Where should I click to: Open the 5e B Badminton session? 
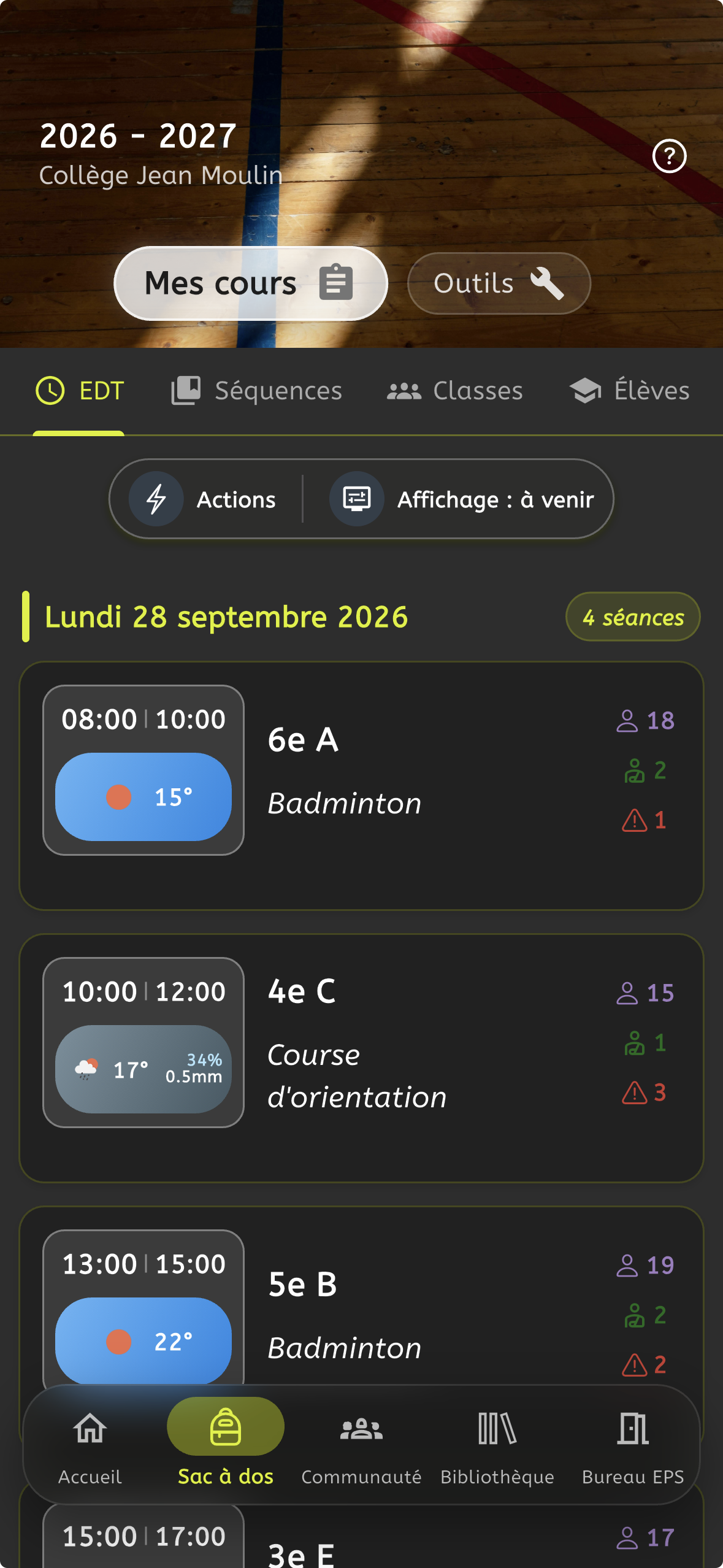[x=361, y=1296]
